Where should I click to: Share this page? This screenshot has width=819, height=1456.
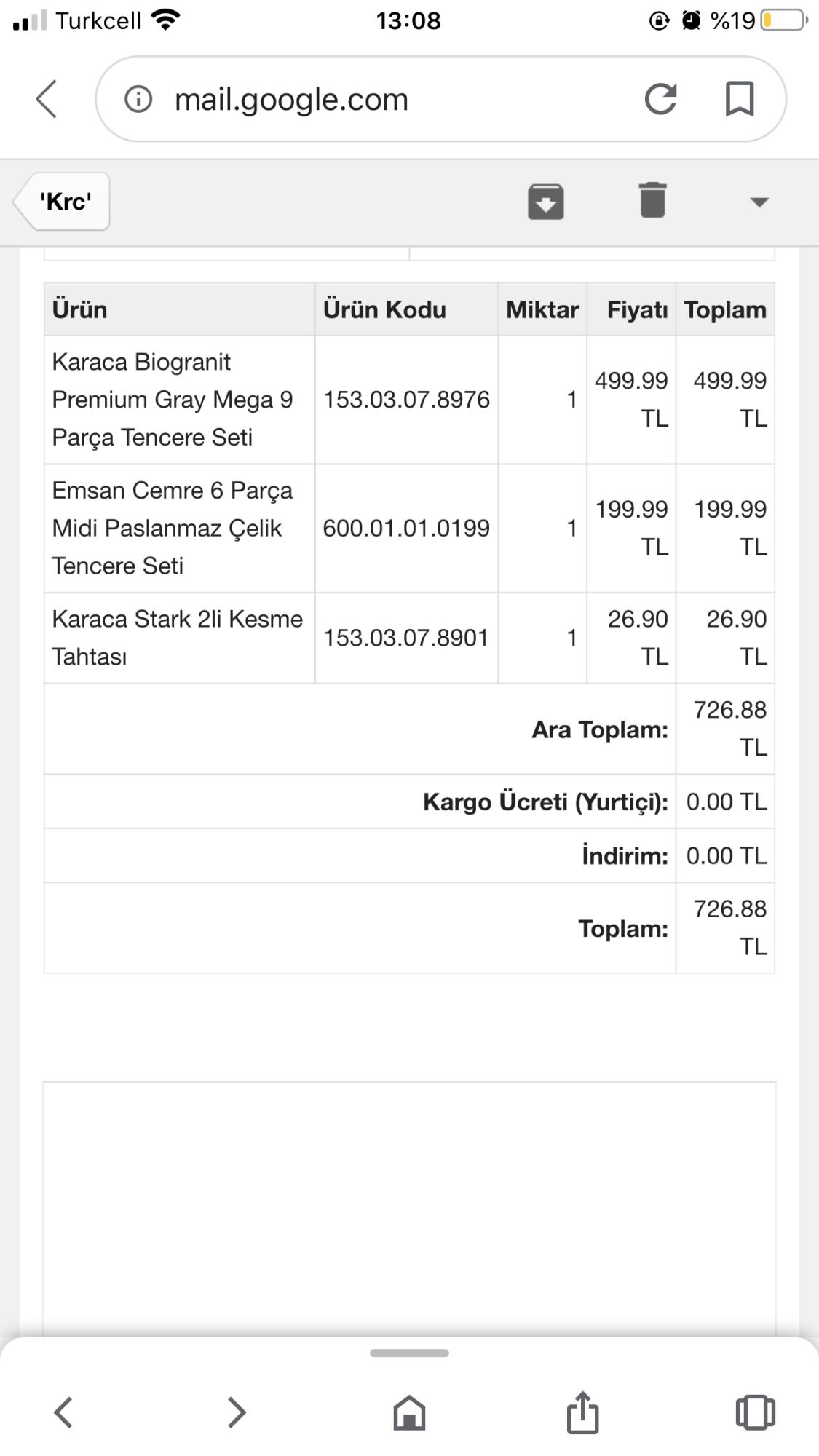(582, 1412)
